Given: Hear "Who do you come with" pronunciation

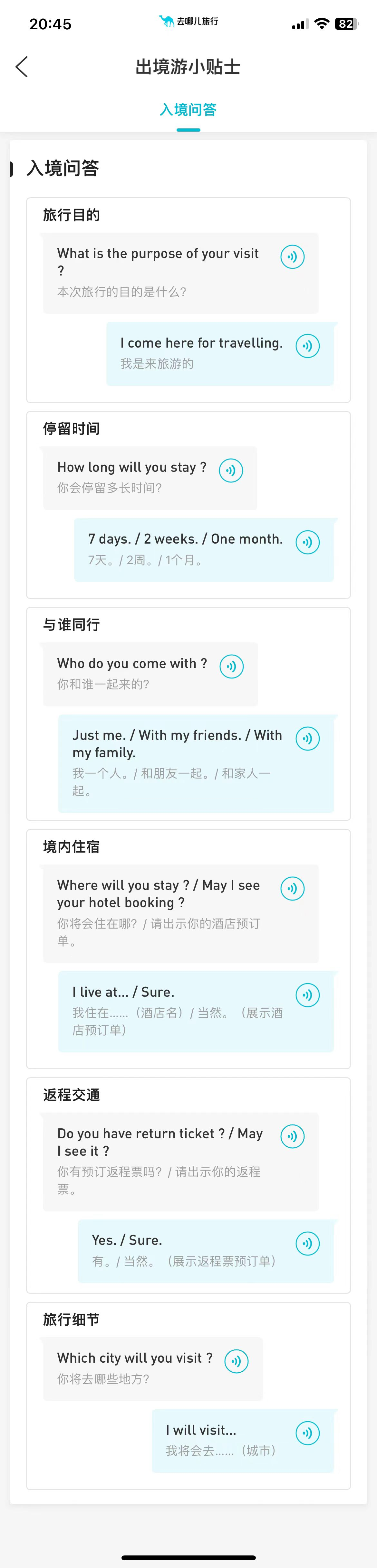Looking at the screenshot, I should (231, 667).
